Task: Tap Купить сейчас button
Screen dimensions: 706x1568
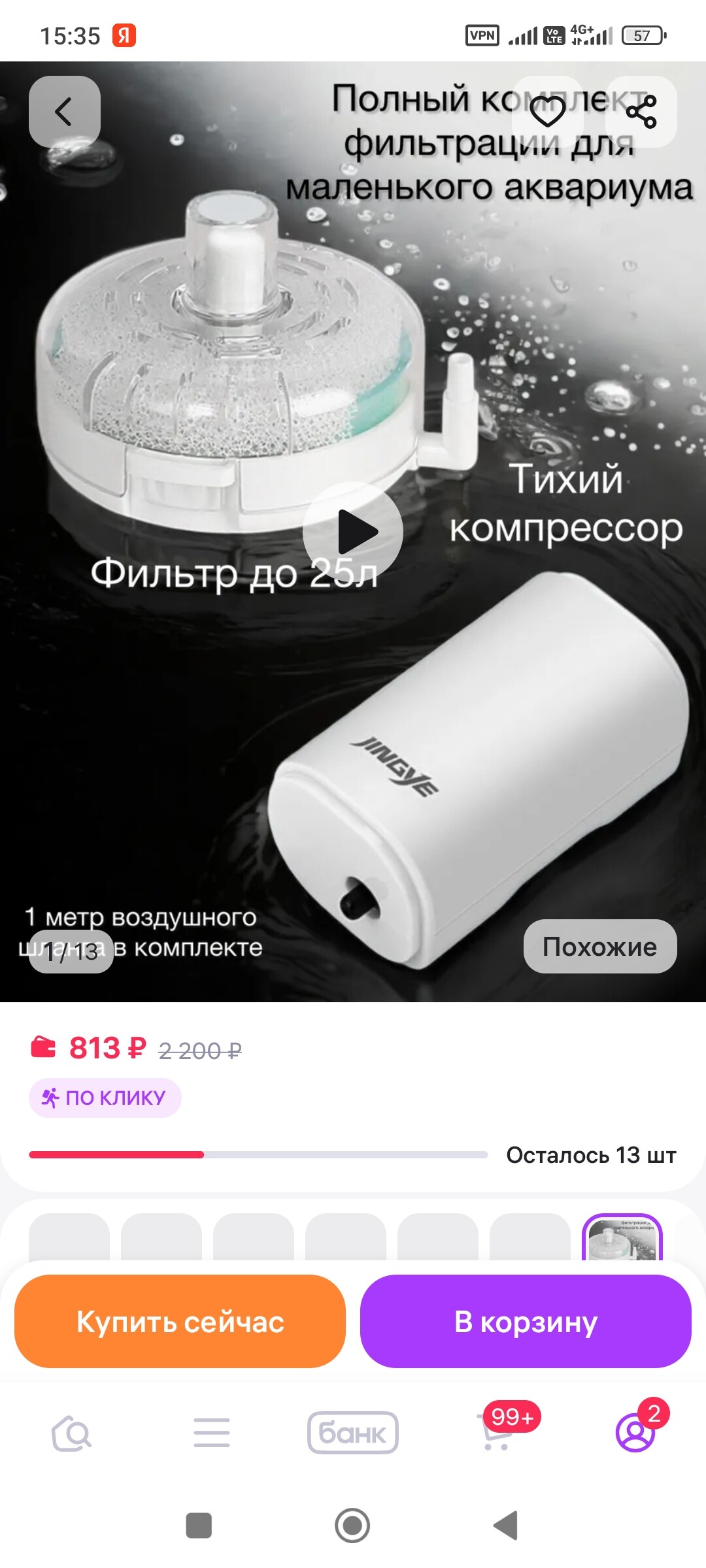Action: click(x=180, y=1322)
